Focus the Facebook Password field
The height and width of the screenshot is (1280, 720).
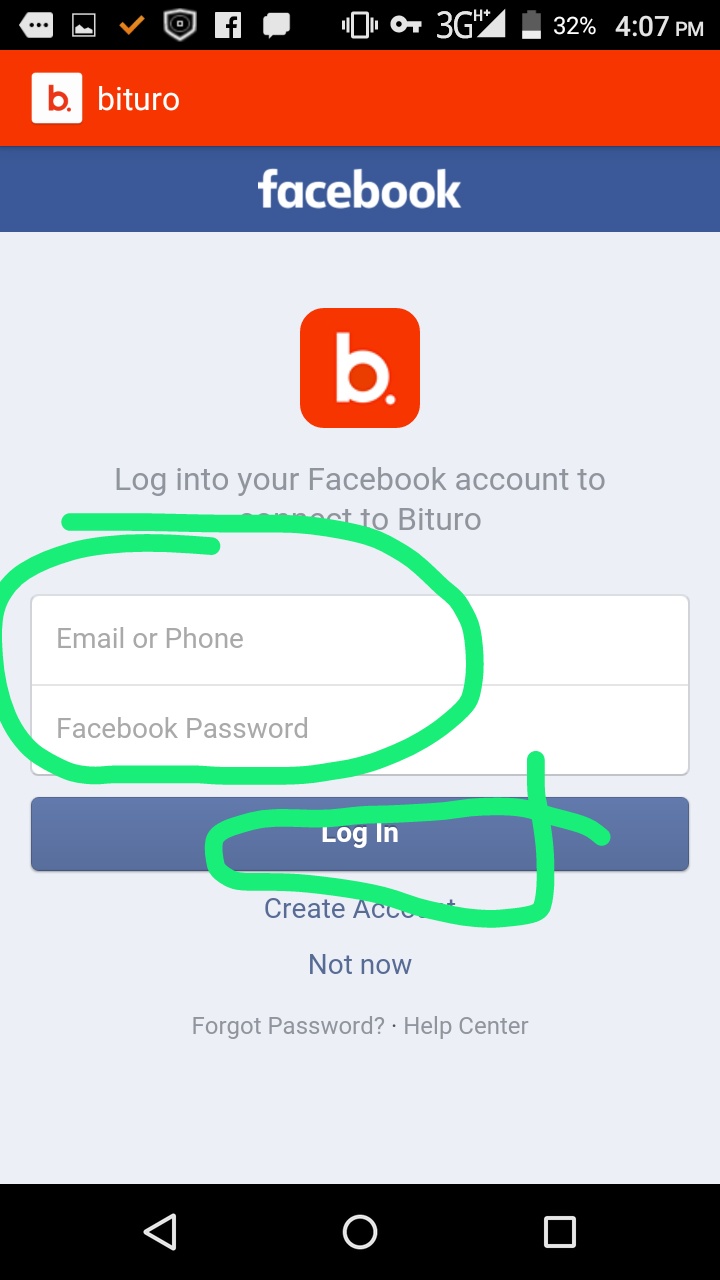pos(360,729)
